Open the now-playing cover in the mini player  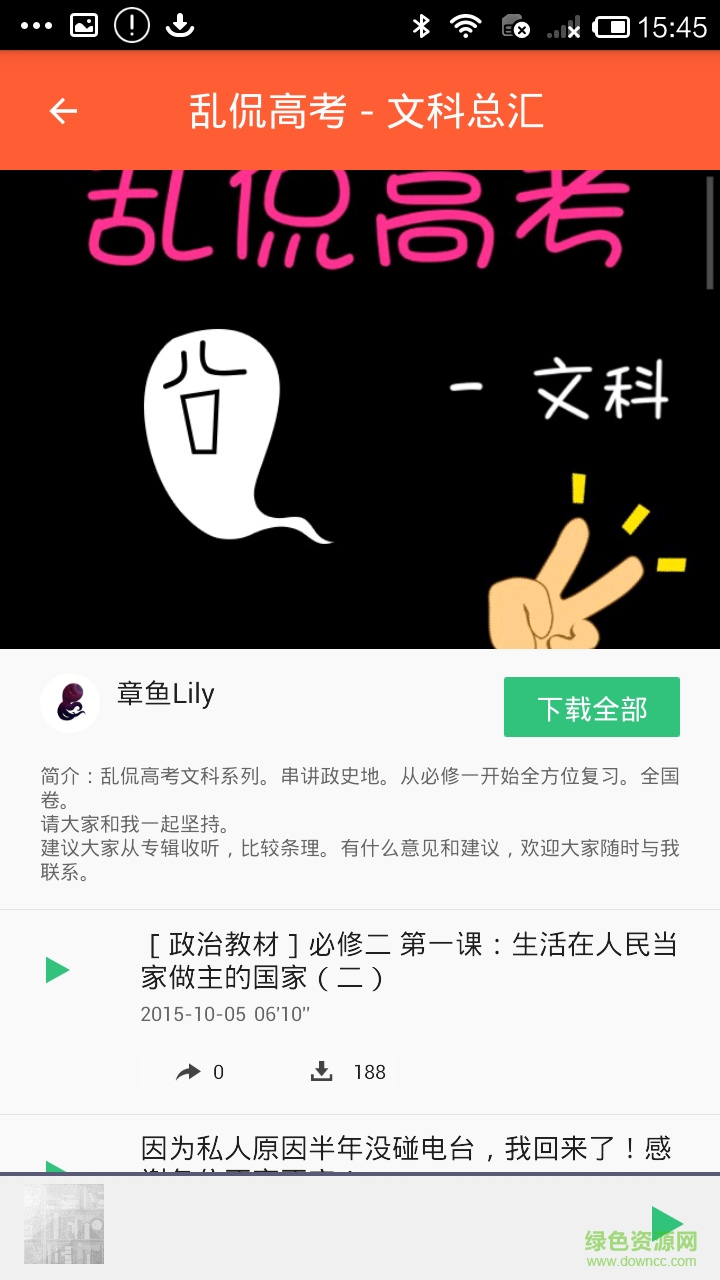64,1224
